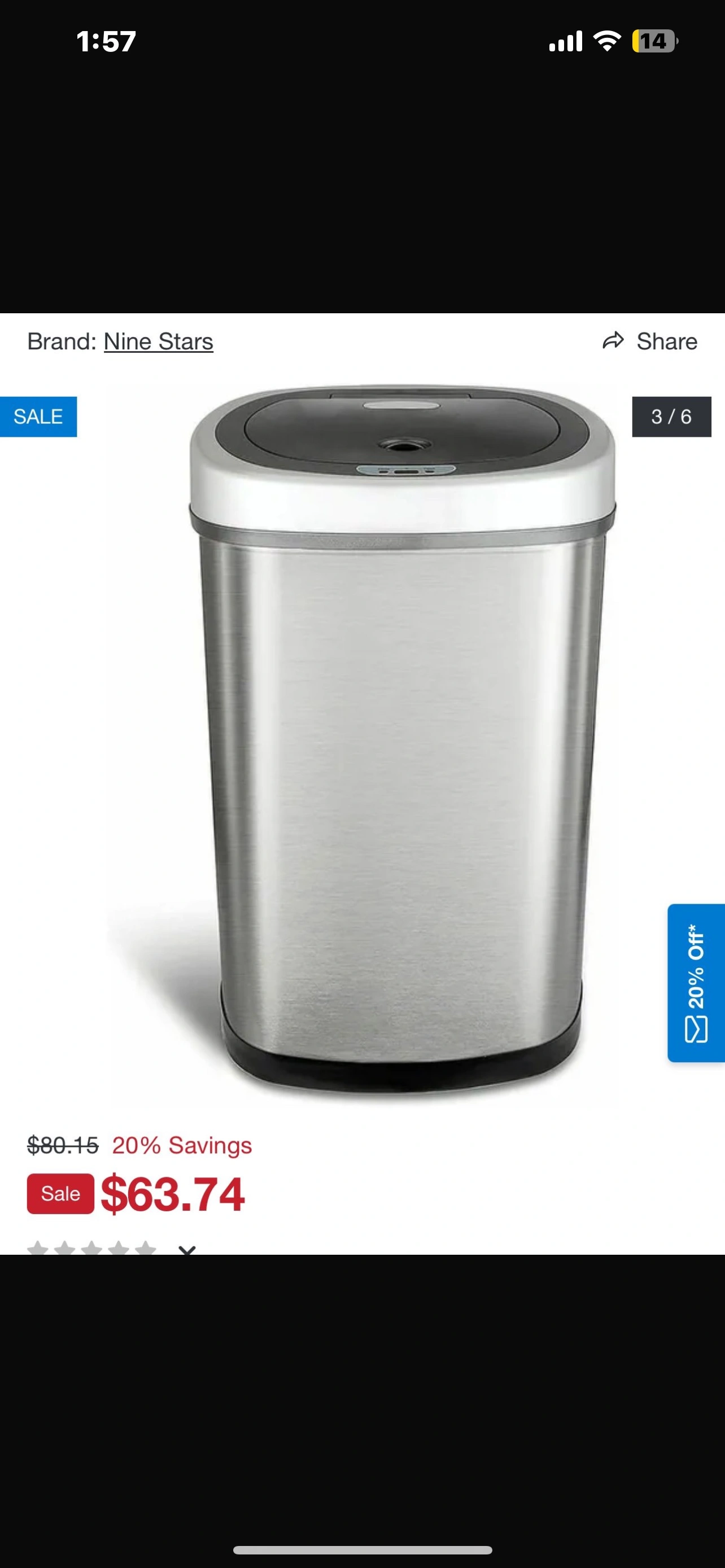Open the 20% Off side tab
Screen dimensions: 725x1568
[x=696, y=983]
